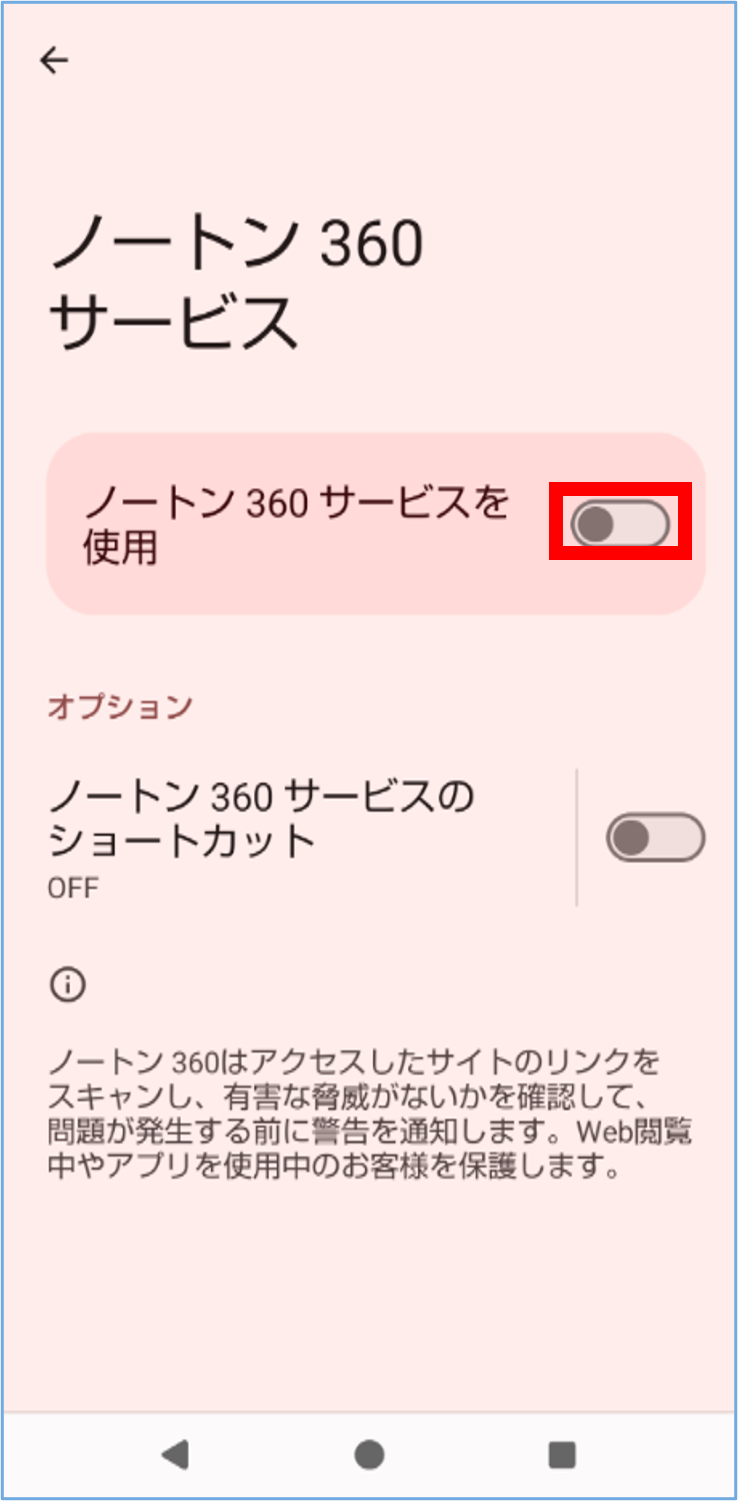Go back using the top-left arrow

(x=54, y=61)
